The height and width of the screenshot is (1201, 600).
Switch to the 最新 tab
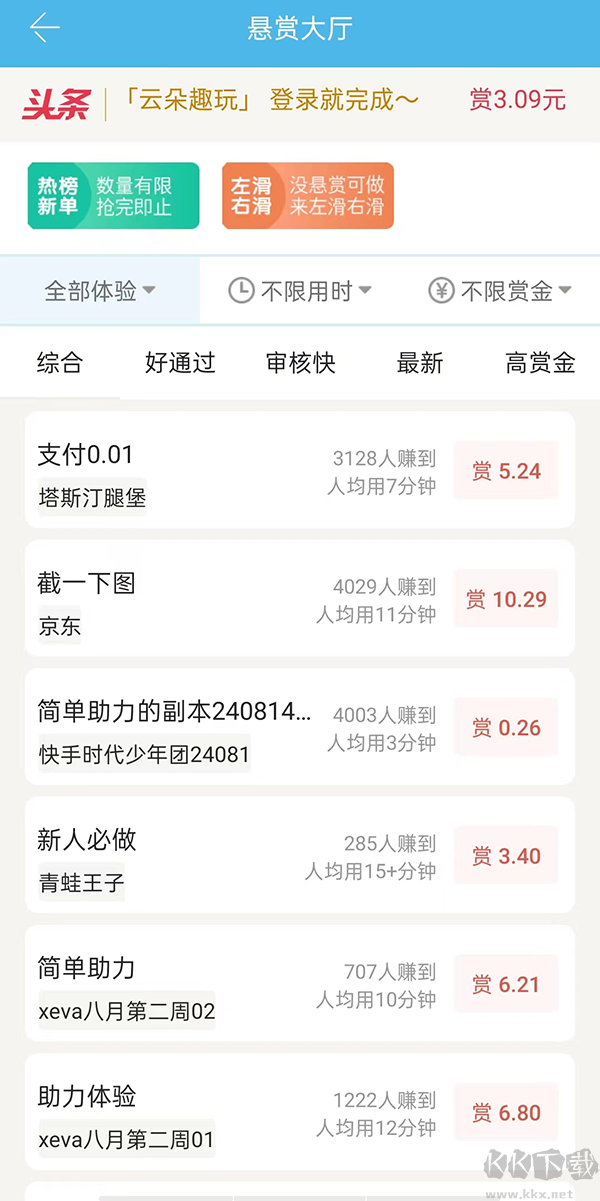pos(420,363)
